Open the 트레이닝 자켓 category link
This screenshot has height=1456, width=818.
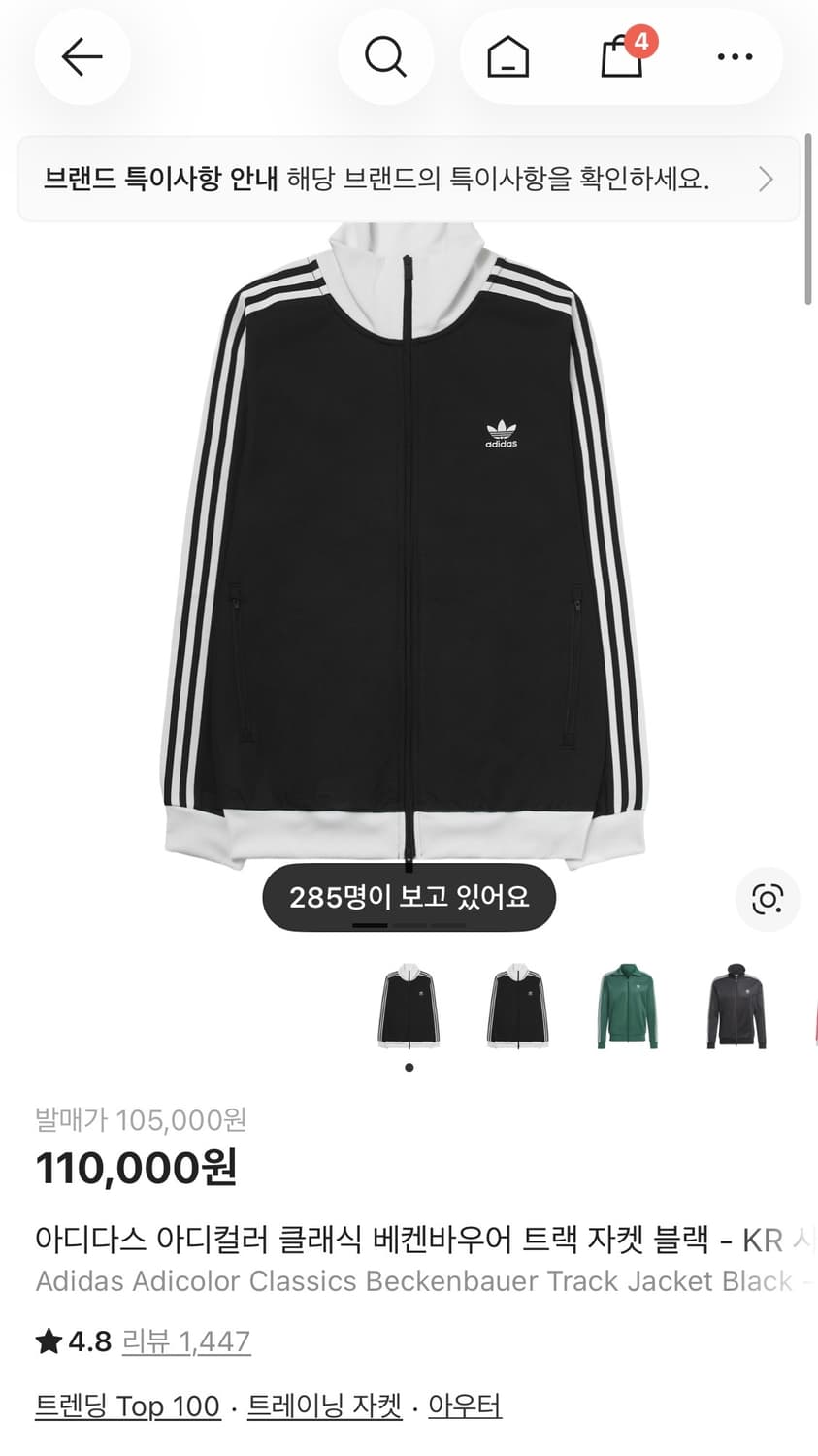[323, 1406]
